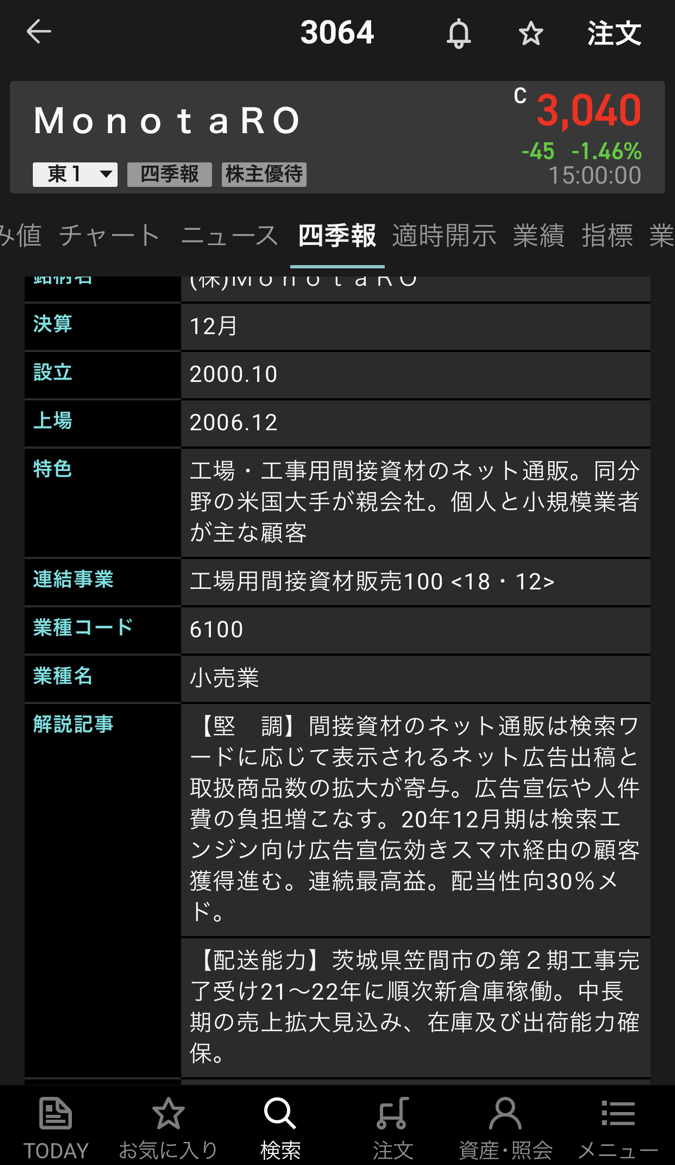Show the 指標 tab
The image size is (675, 1165).
click(607, 236)
